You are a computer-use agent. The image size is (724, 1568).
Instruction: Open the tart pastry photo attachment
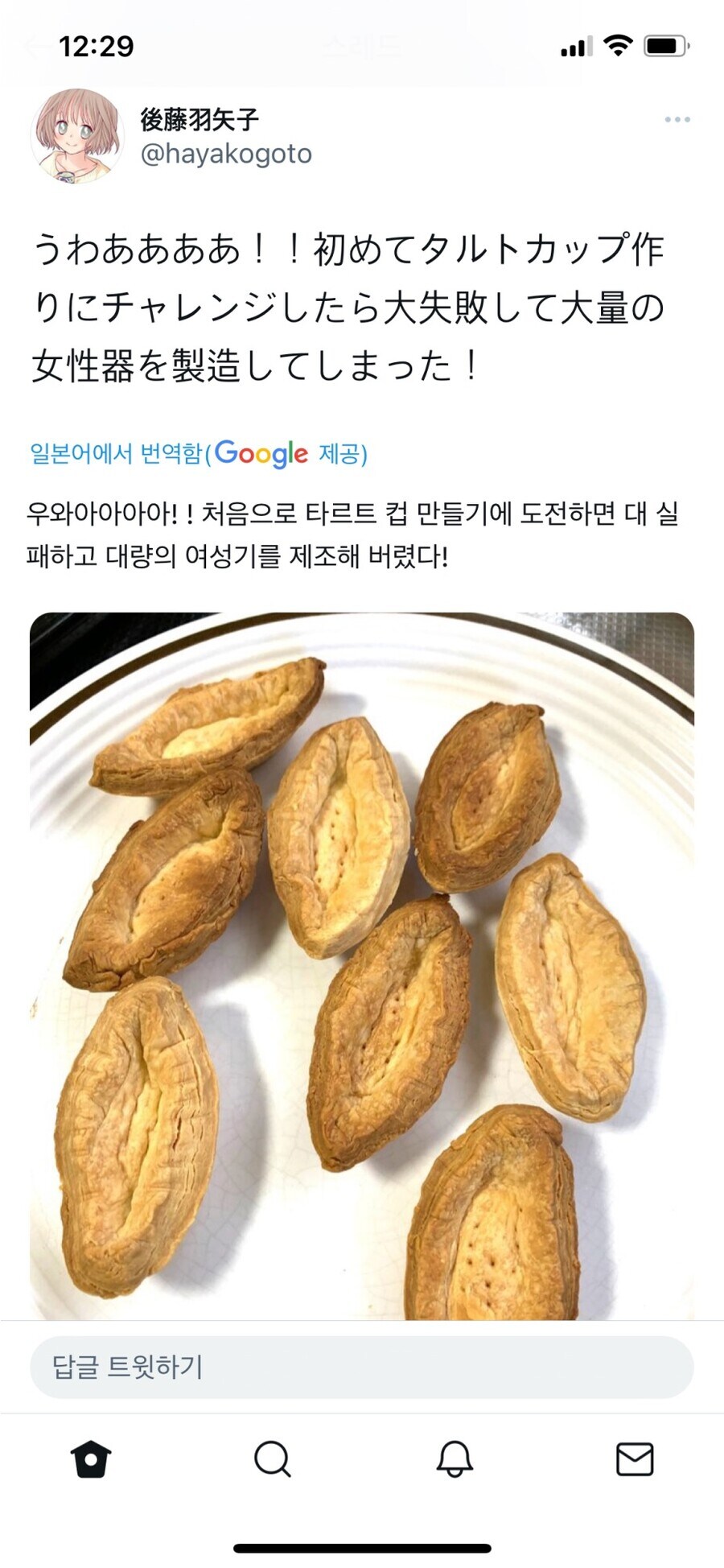point(362,966)
